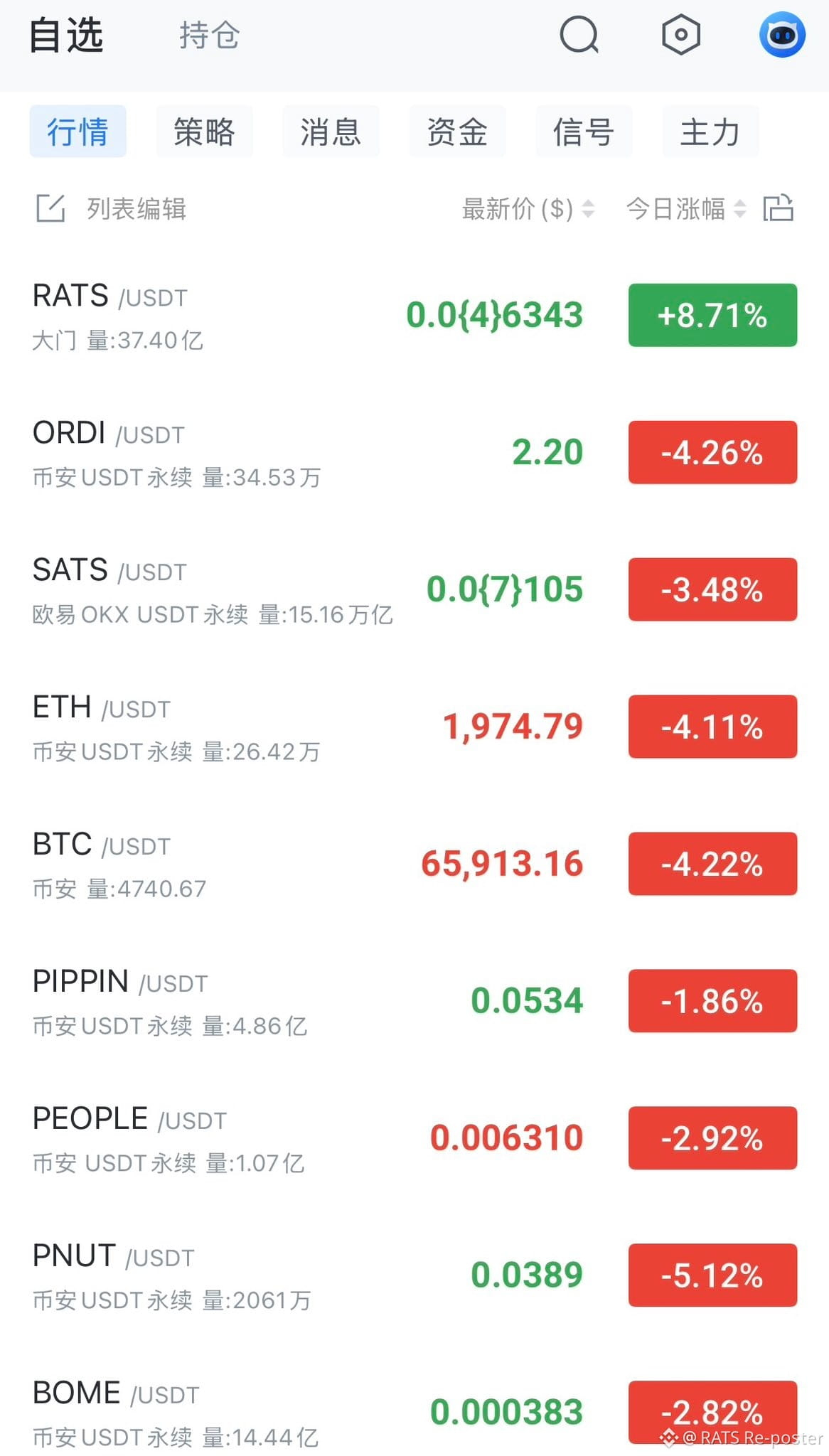Image resolution: width=829 pixels, height=1456 pixels.
Task: View the ETH/USDT details
Action: tap(414, 727)
